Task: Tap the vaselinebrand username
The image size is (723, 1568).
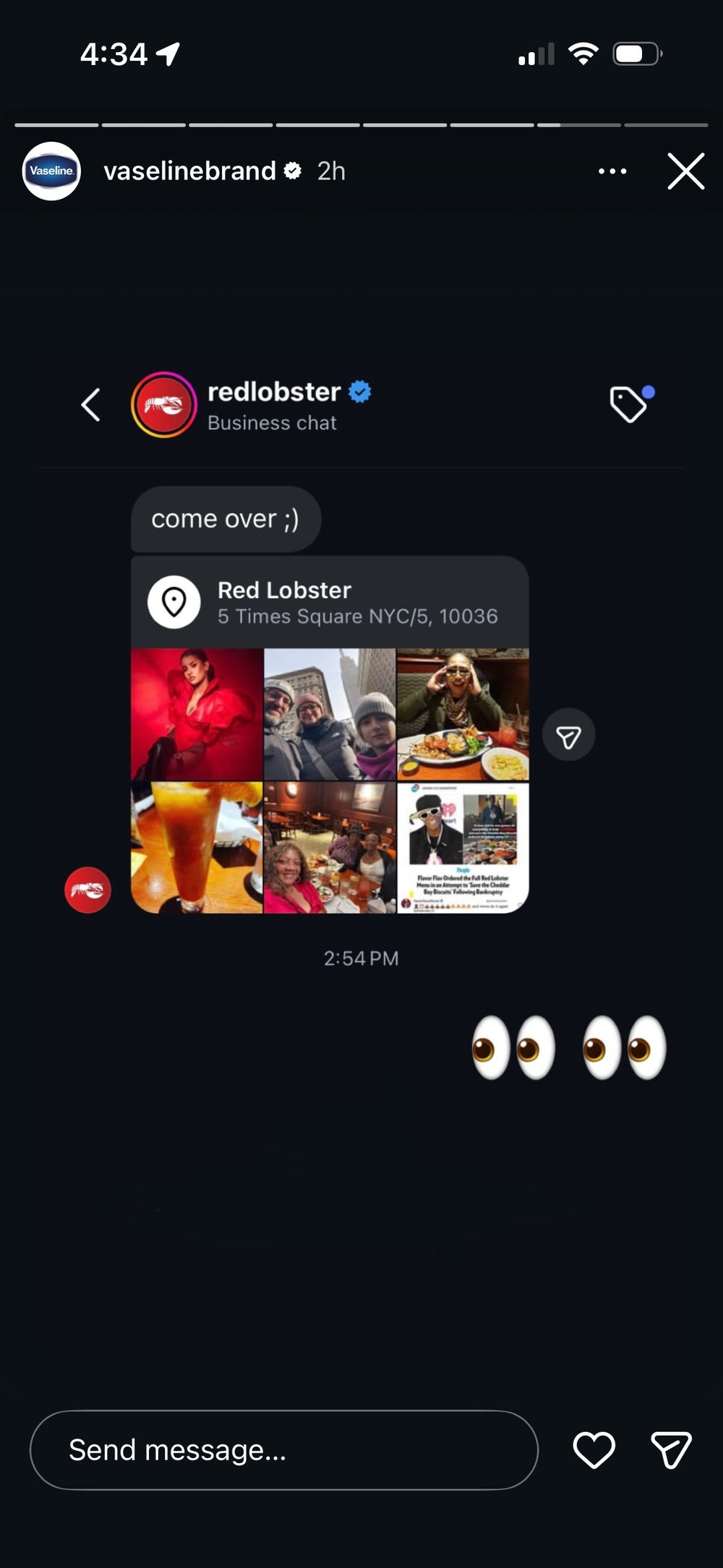Action: click(189, 171)
